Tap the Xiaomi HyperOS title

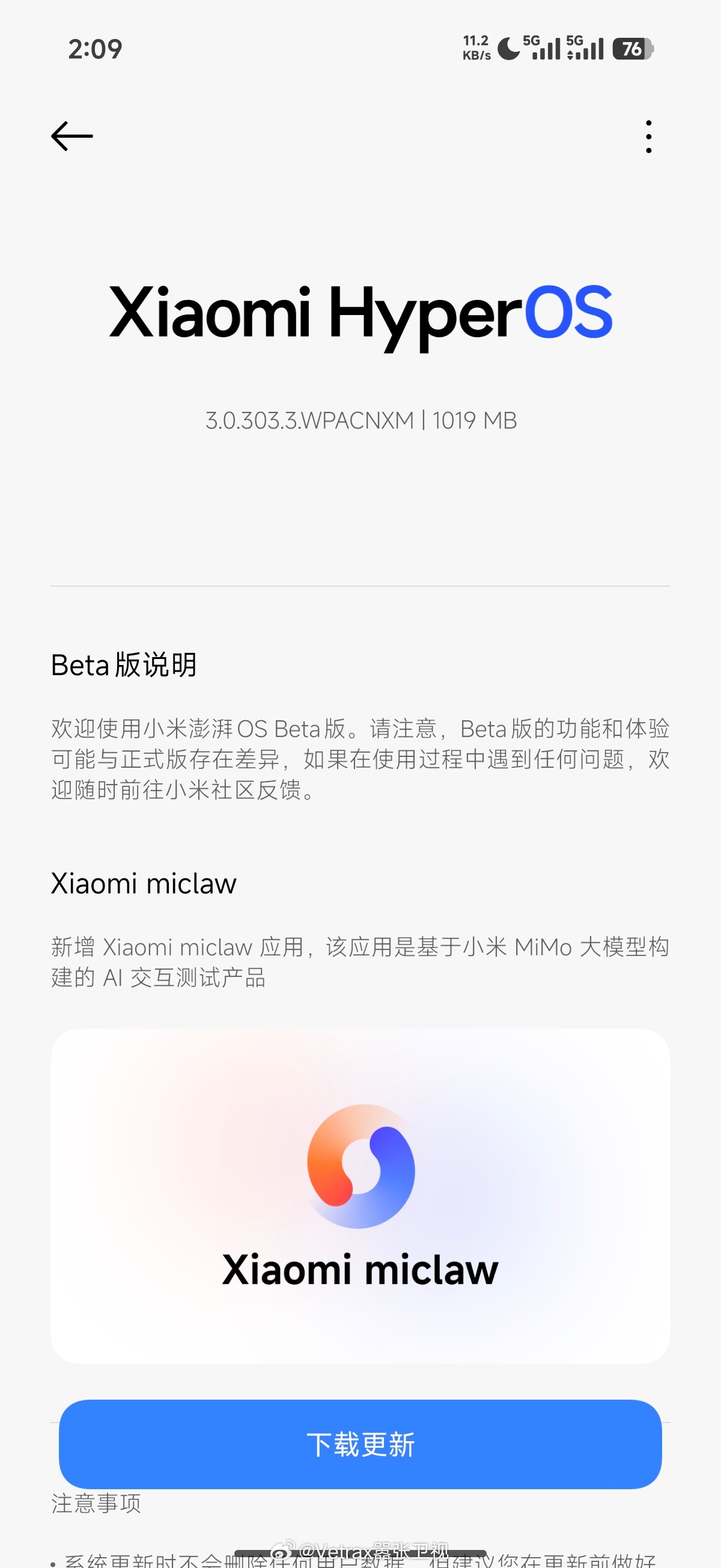360,314
